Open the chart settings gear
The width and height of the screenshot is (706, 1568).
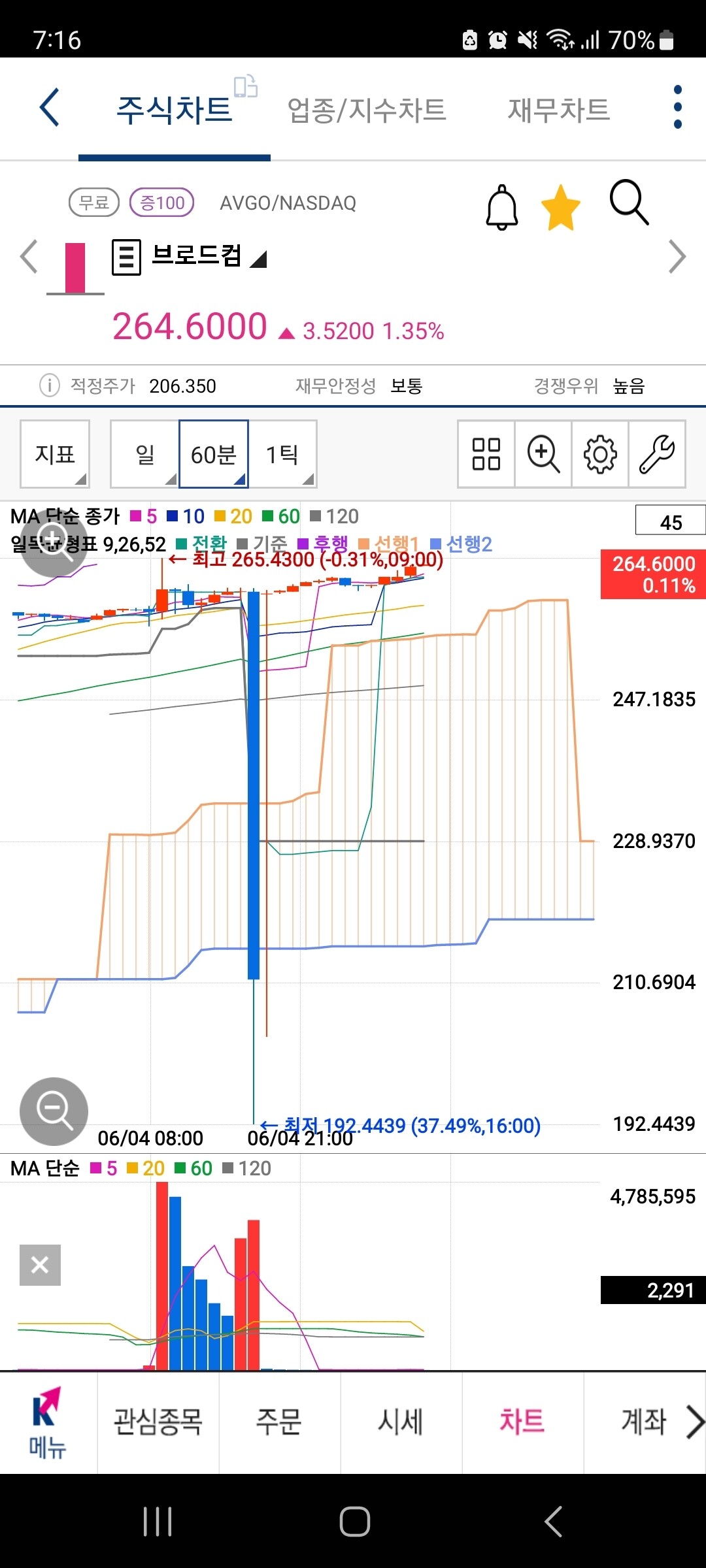600,454
